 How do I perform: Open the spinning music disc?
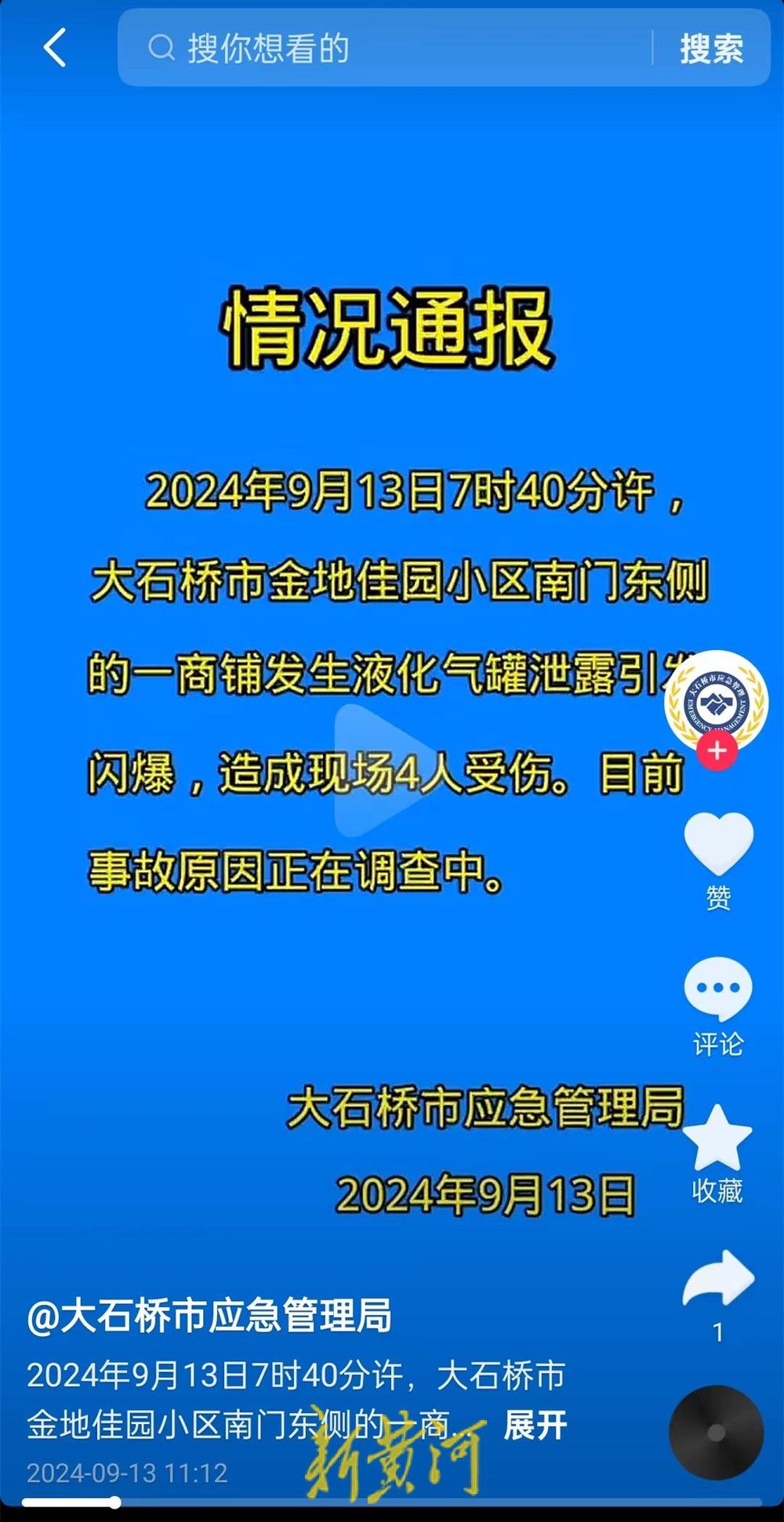(x=716, y=1432)
